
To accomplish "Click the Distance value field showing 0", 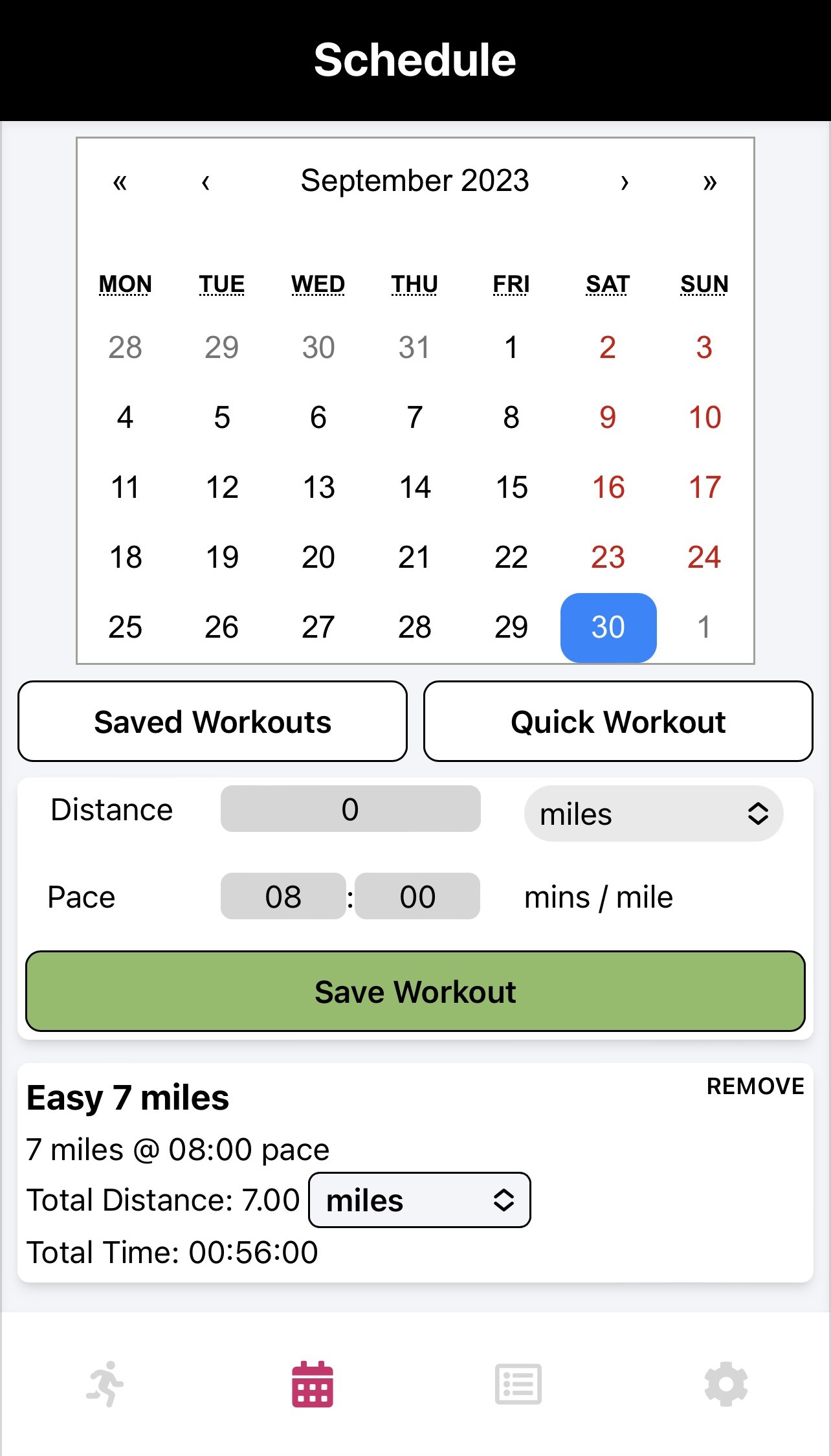I will point(350,809).
